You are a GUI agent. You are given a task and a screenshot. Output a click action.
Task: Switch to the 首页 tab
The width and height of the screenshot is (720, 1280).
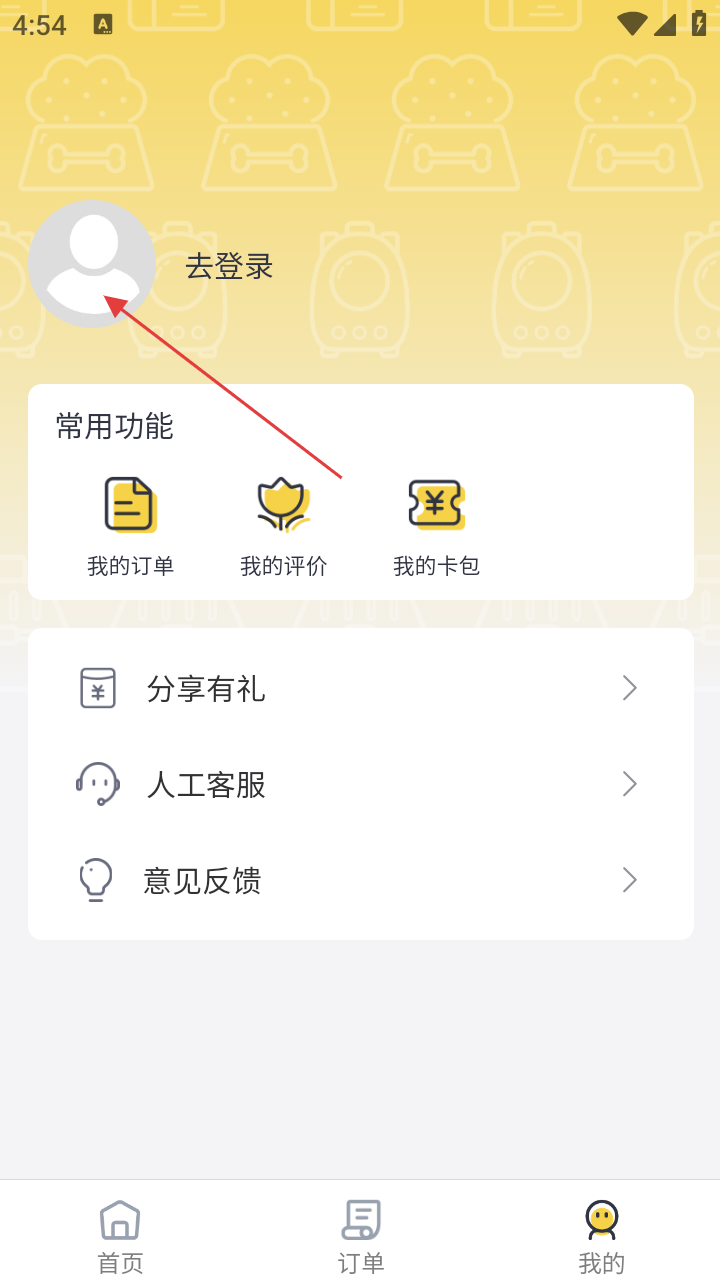click(x=120, y=1235)
